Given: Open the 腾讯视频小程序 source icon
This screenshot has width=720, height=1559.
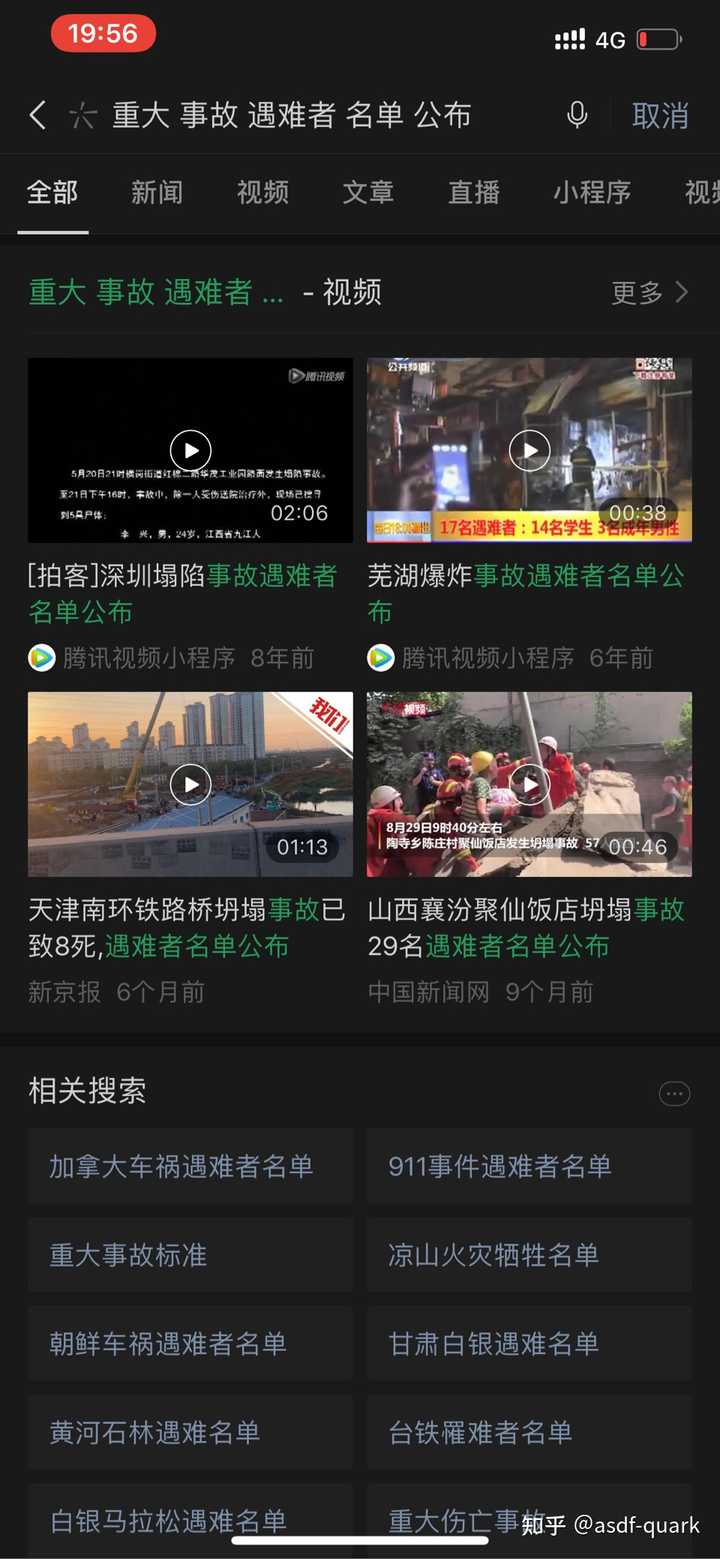Looking at the screenshot, I should tap(41, 657).
